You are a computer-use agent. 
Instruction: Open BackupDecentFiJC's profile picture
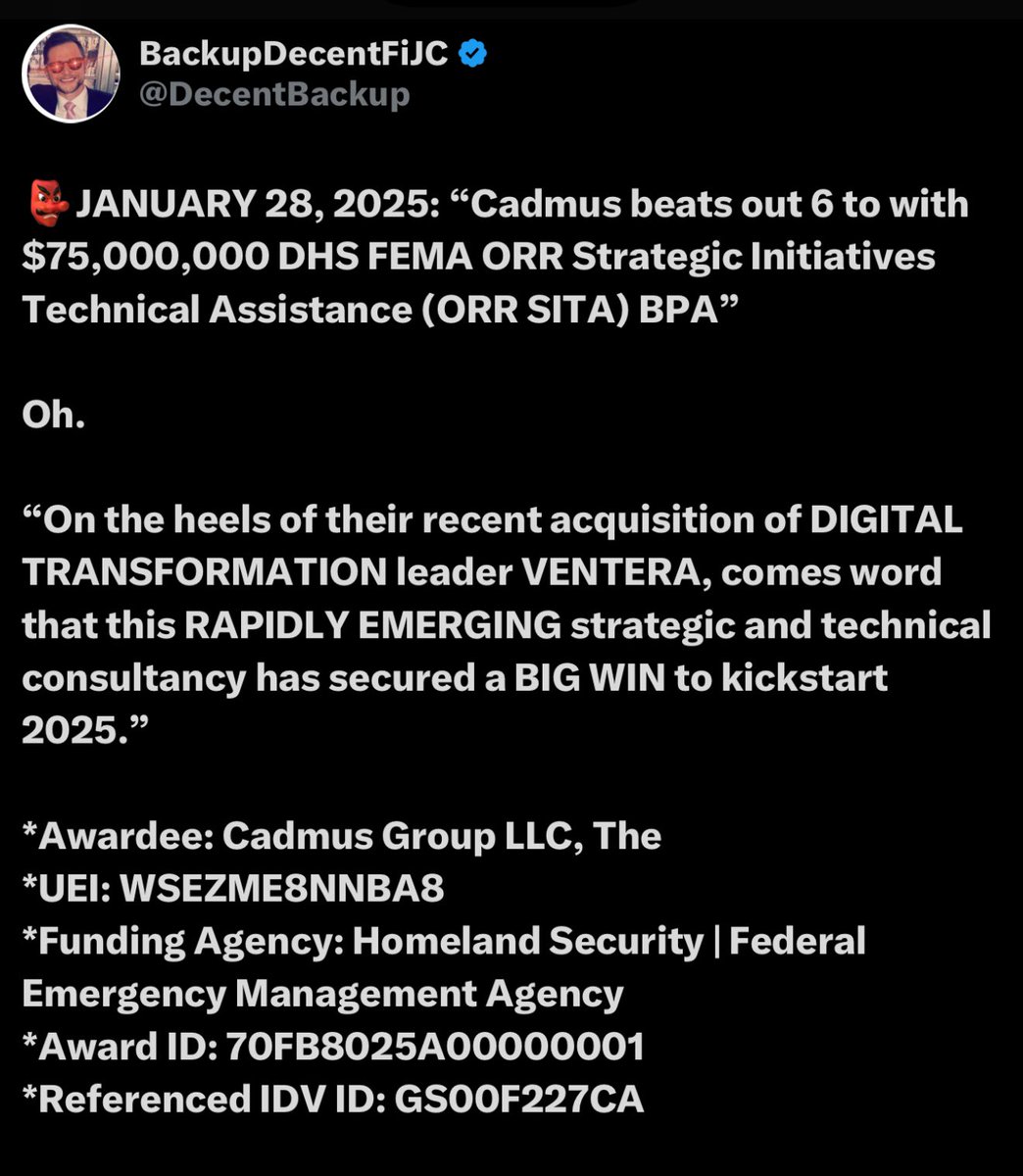point(72,73)
